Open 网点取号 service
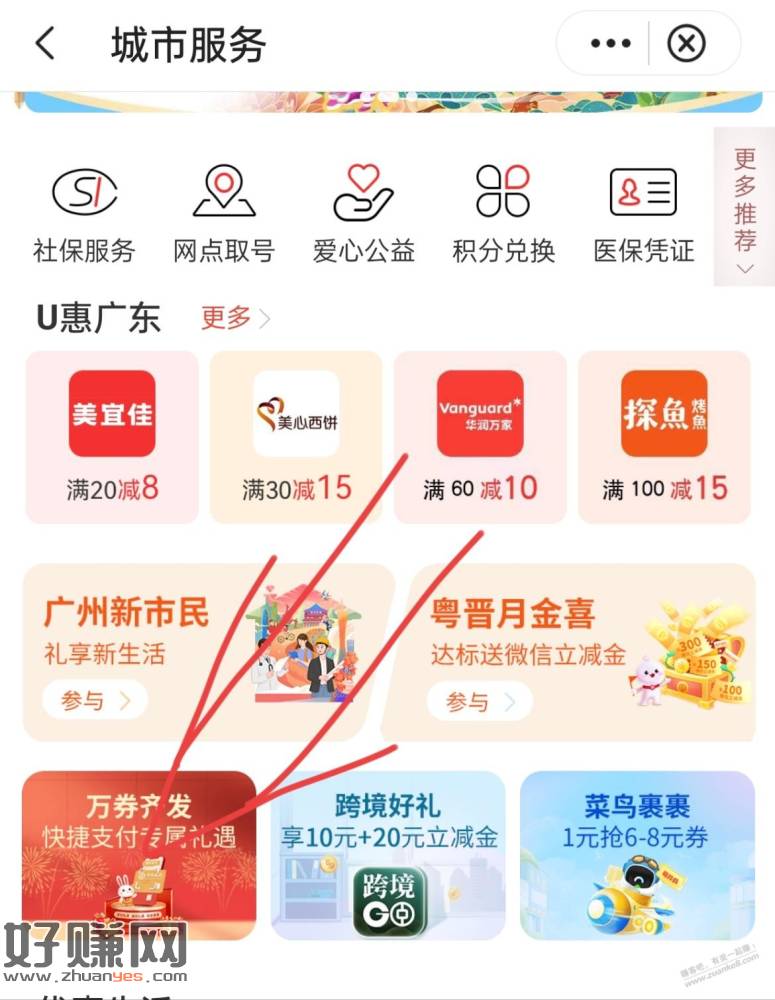 [x=224, y=212]
